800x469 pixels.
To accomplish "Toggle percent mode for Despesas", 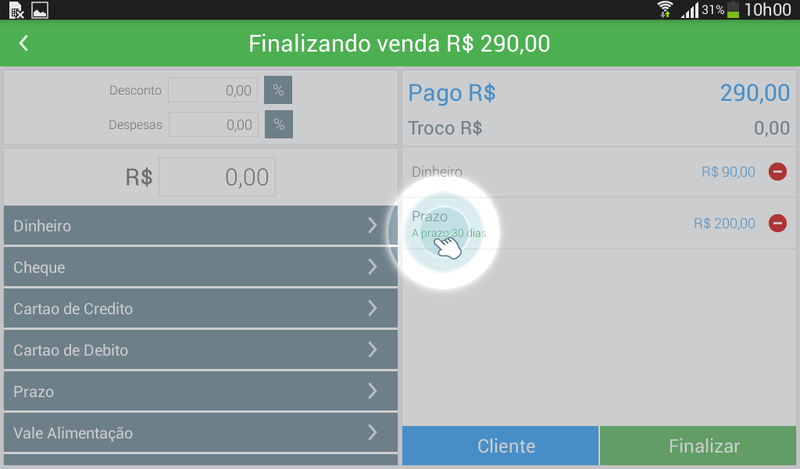I will pyautogui.click(x=278, y=125).
